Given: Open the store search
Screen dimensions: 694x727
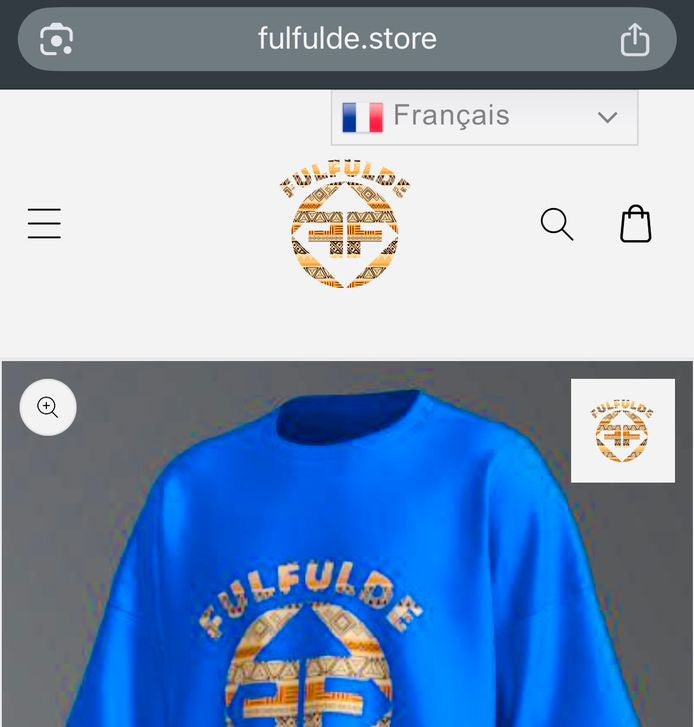Looking at the screenshot, I should (557, 224).
